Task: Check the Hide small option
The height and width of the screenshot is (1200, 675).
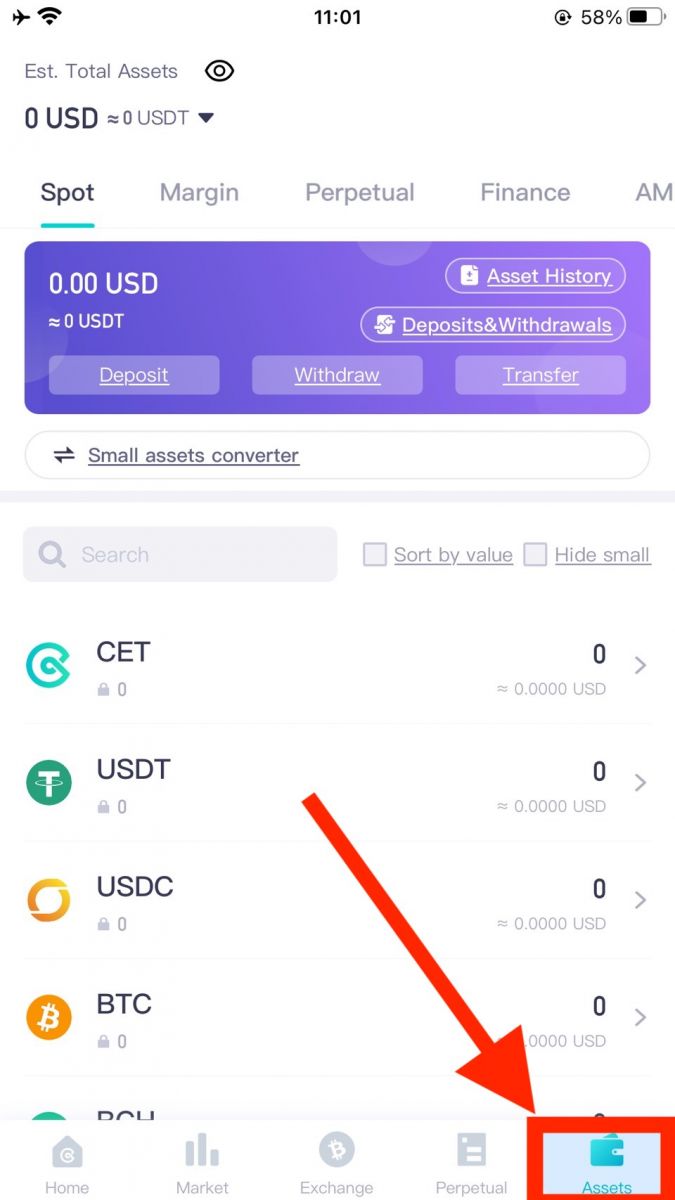Action: (x=536, y=555)
